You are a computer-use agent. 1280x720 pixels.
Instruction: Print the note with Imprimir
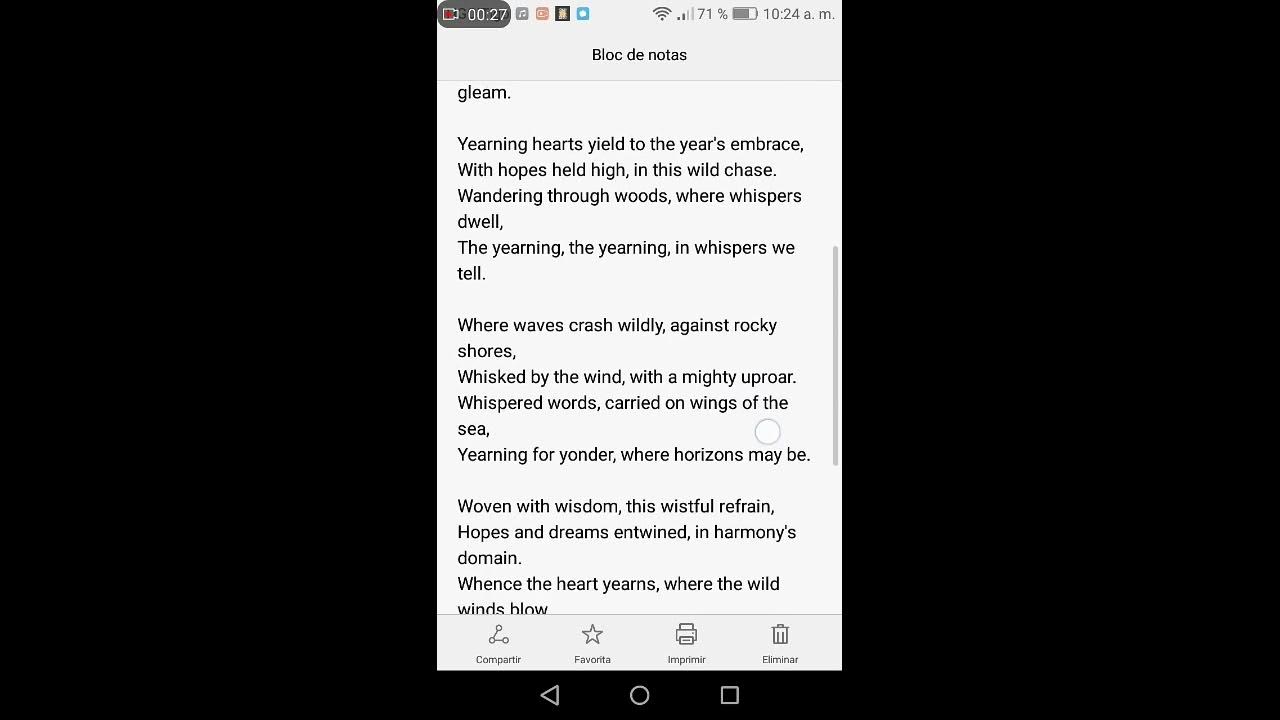pyautogui.click(x=686, y=643)
